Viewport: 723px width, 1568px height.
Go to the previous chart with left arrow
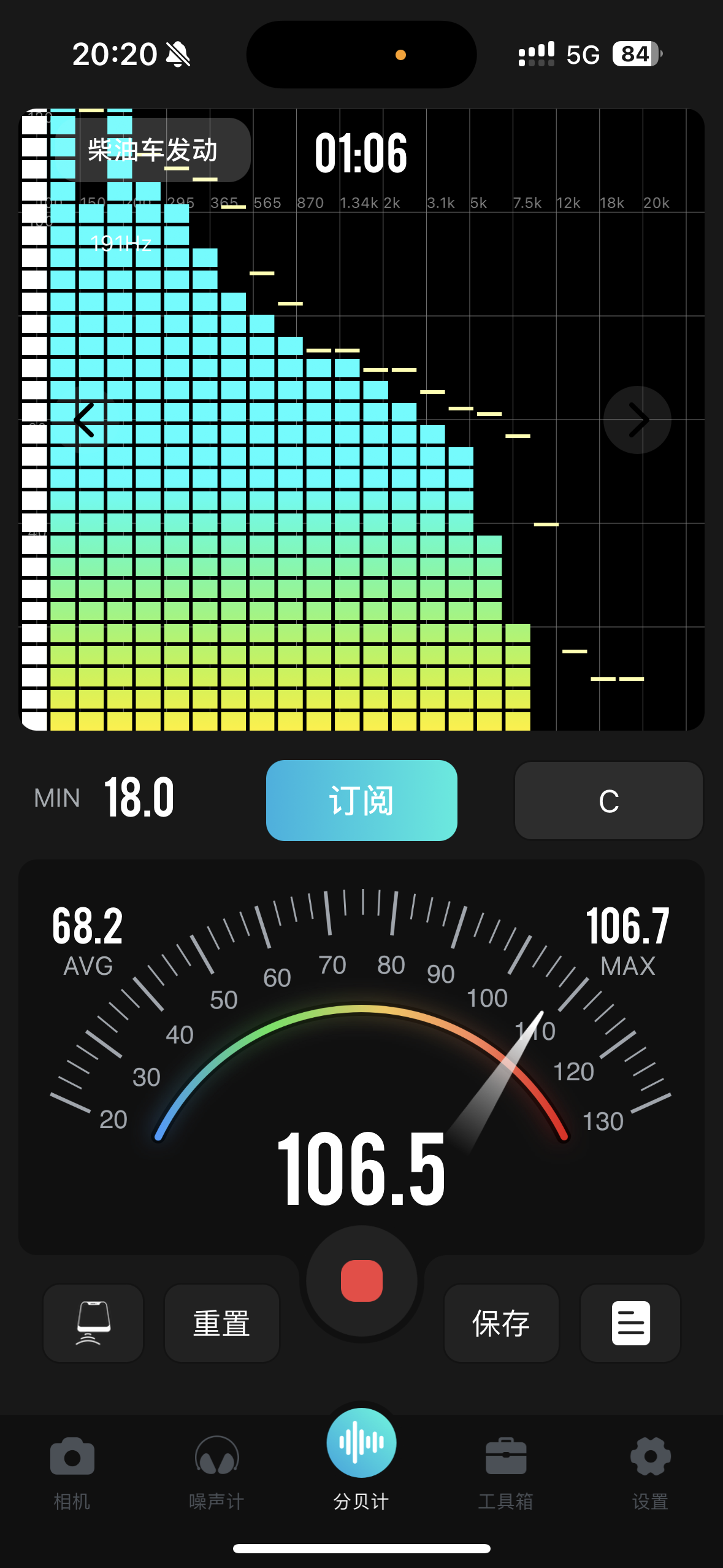pyautogui.click(x=85, y=420)
